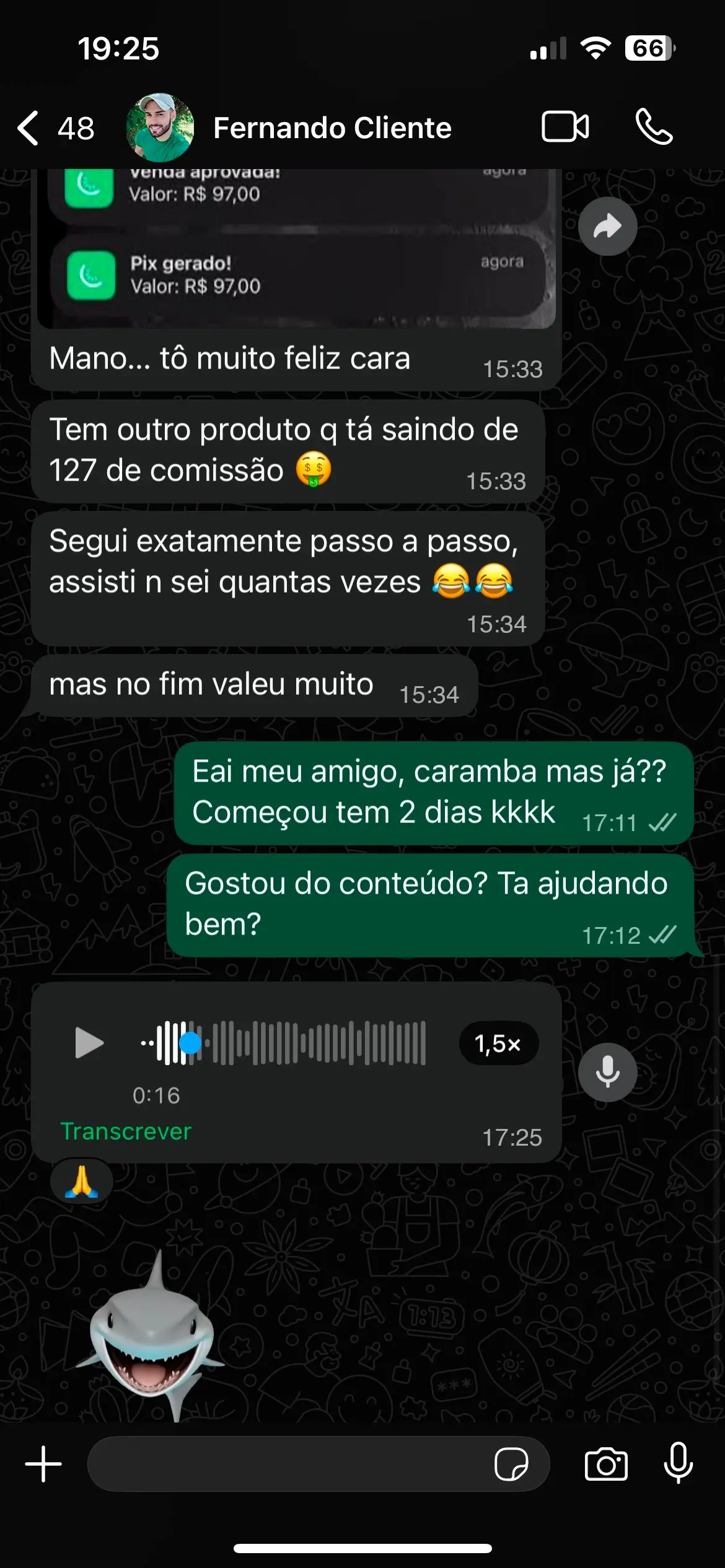Open Fernando Cliente's contact info
The height and width of the screenshot is (1568, 725).
(332, 128)
